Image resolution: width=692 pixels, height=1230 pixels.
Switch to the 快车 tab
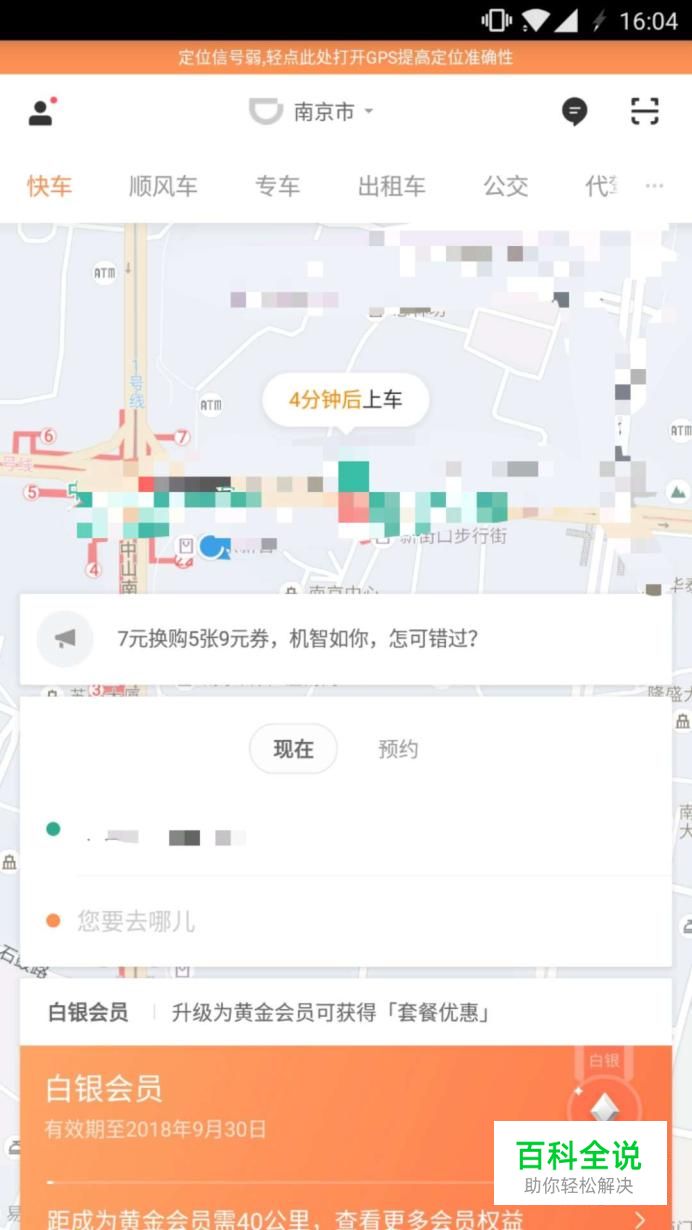tap(49, 186)
